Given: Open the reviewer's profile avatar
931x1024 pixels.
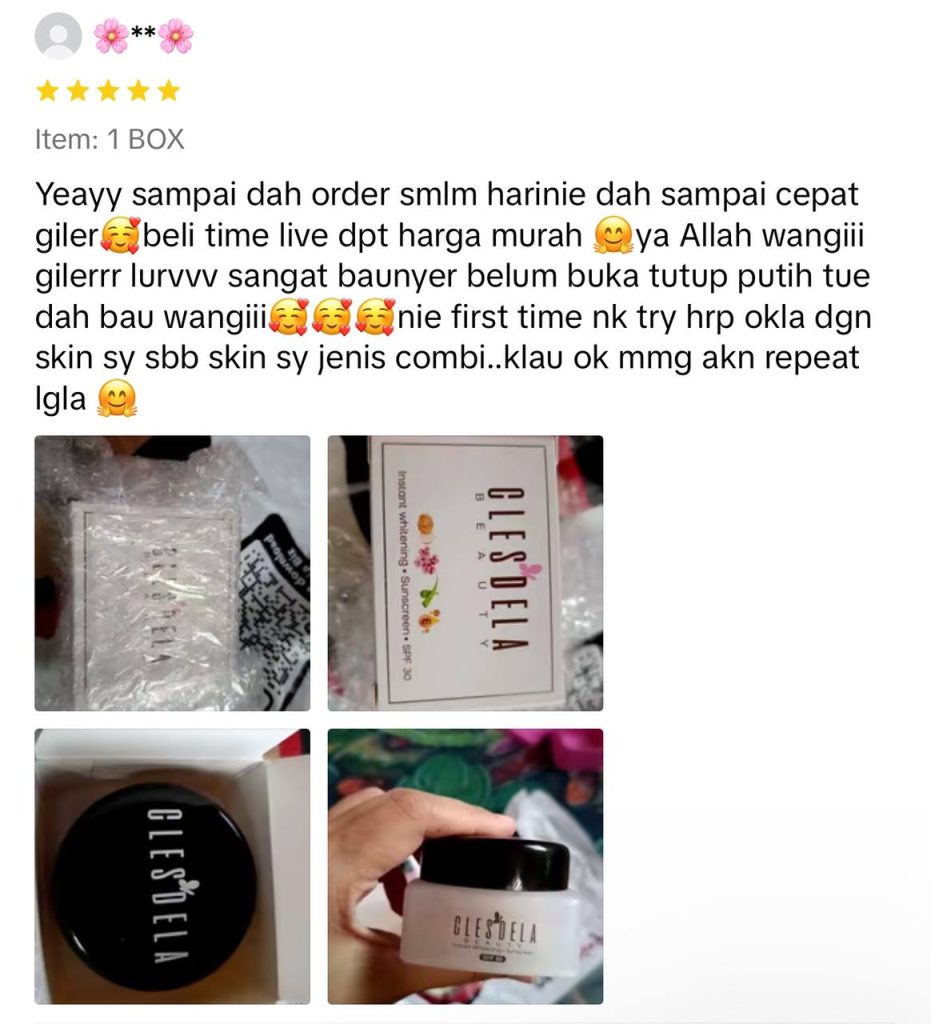Looking at the screenshot, I should coord(58,36).
